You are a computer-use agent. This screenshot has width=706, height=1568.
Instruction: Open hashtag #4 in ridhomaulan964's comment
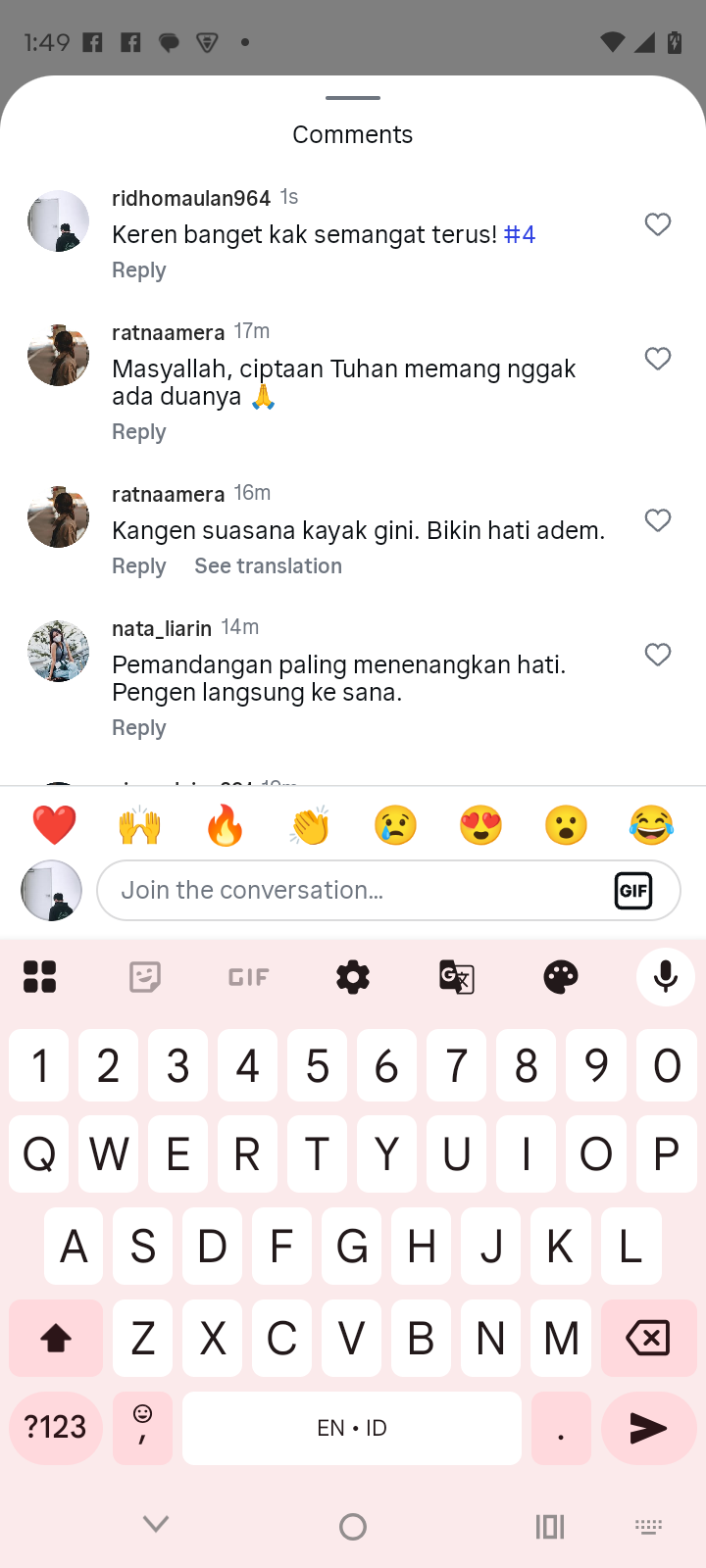520,235
